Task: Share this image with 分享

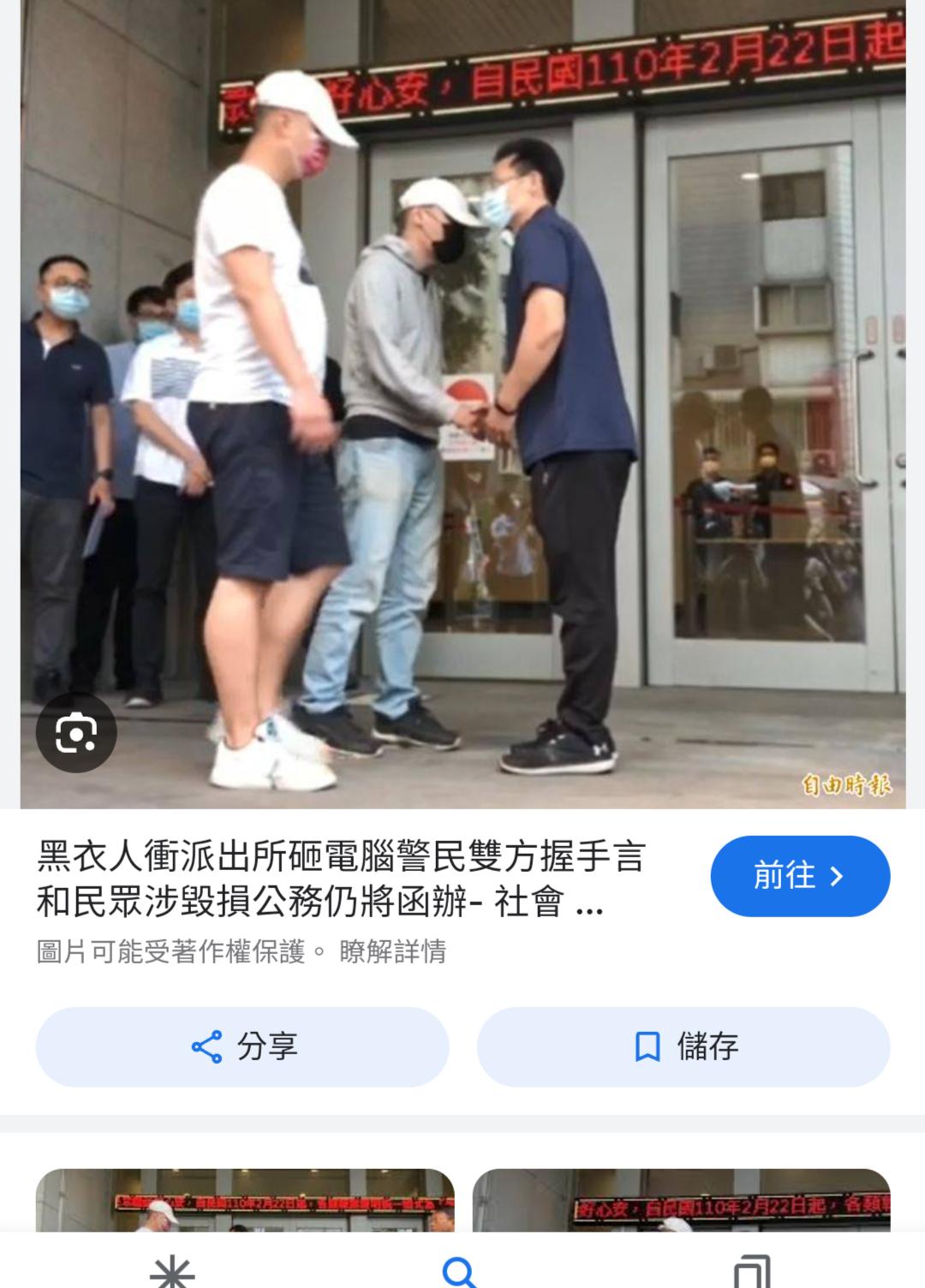Action: point(242,1046)
